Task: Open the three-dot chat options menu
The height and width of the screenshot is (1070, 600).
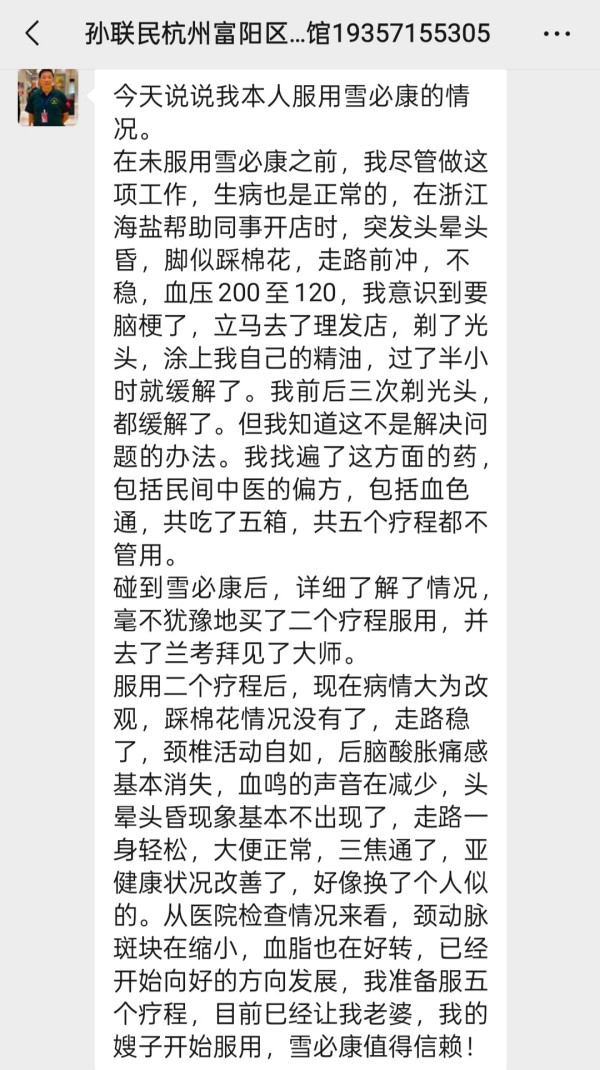Action: 556,33
